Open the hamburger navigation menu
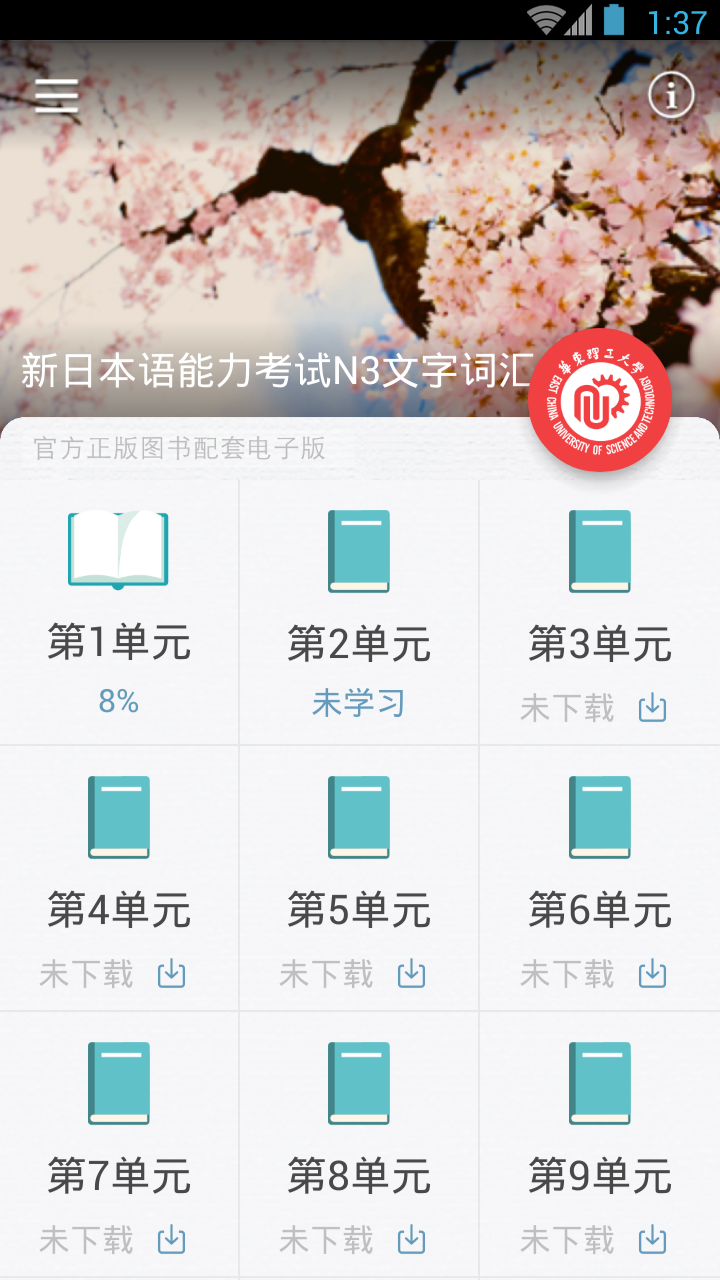Image resolution: width=720 pixels, height=1280 pixels. (x=55, y=95)
